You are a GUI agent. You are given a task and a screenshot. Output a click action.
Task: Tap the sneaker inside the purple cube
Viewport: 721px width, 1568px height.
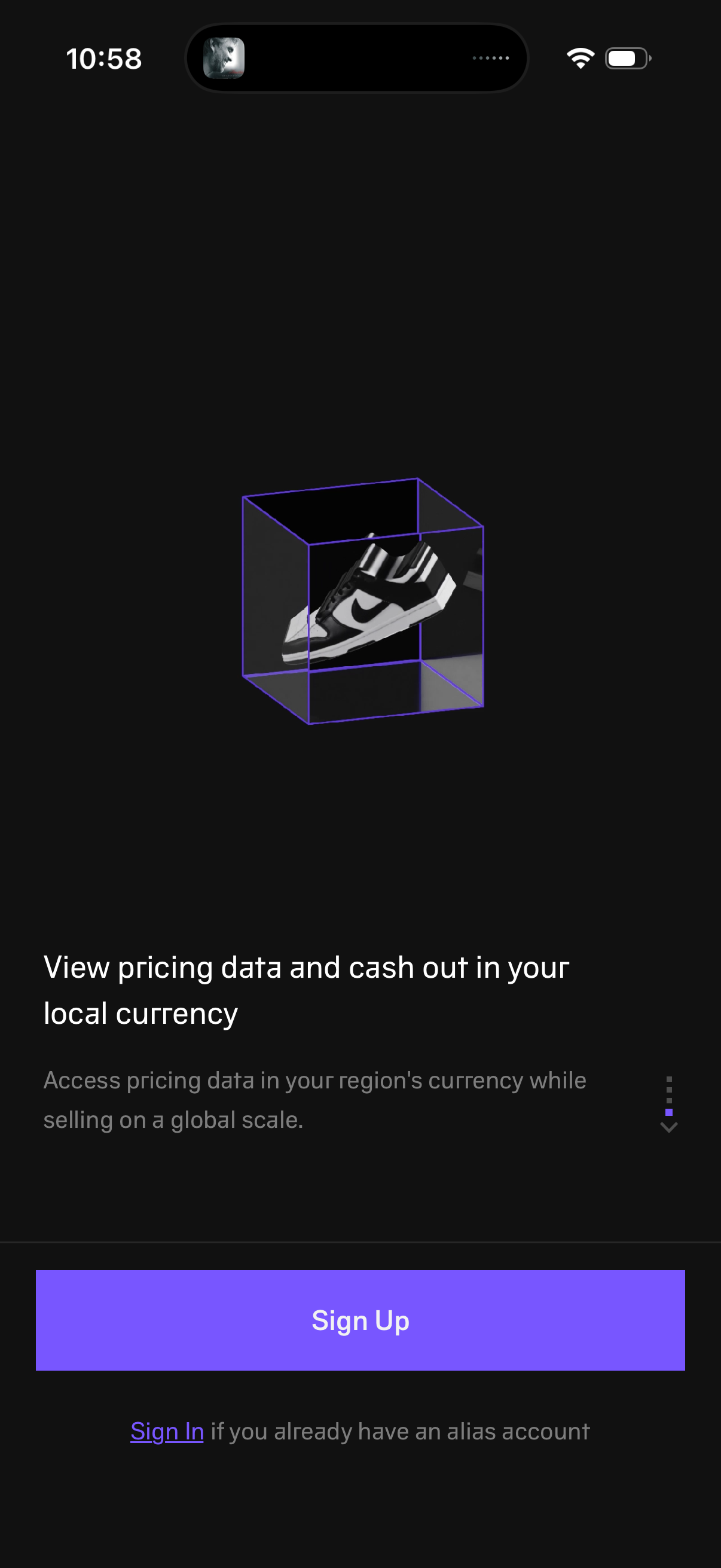(x=368, y=603)
